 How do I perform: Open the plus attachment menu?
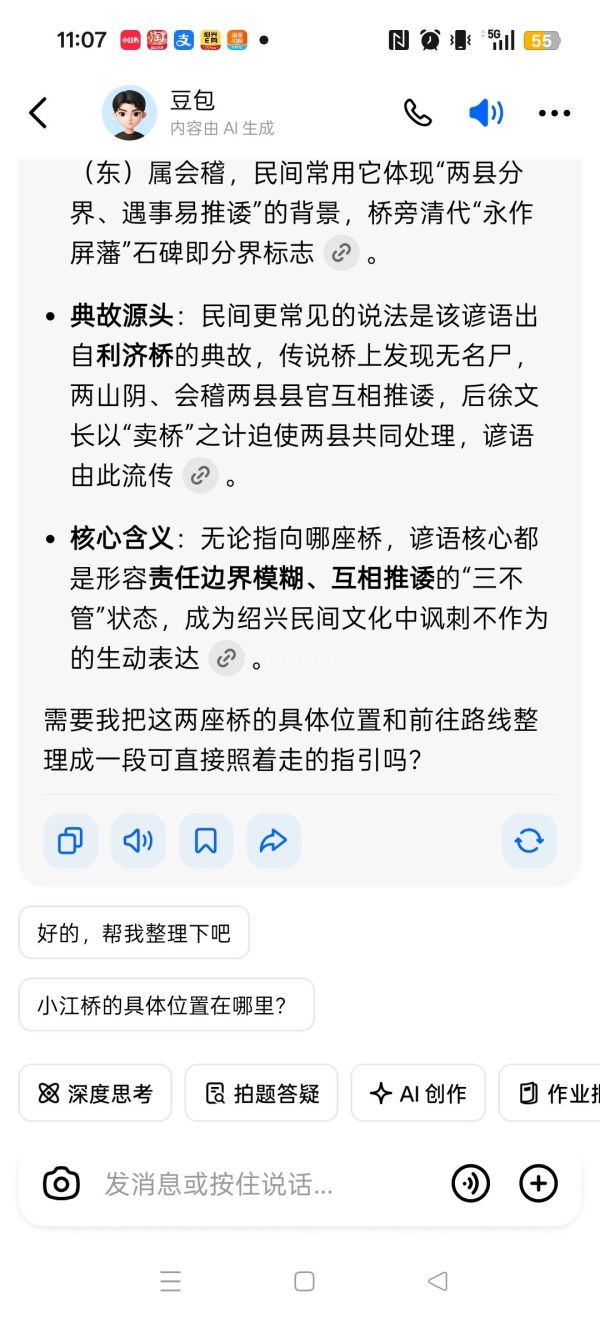tap(538, 1184)
